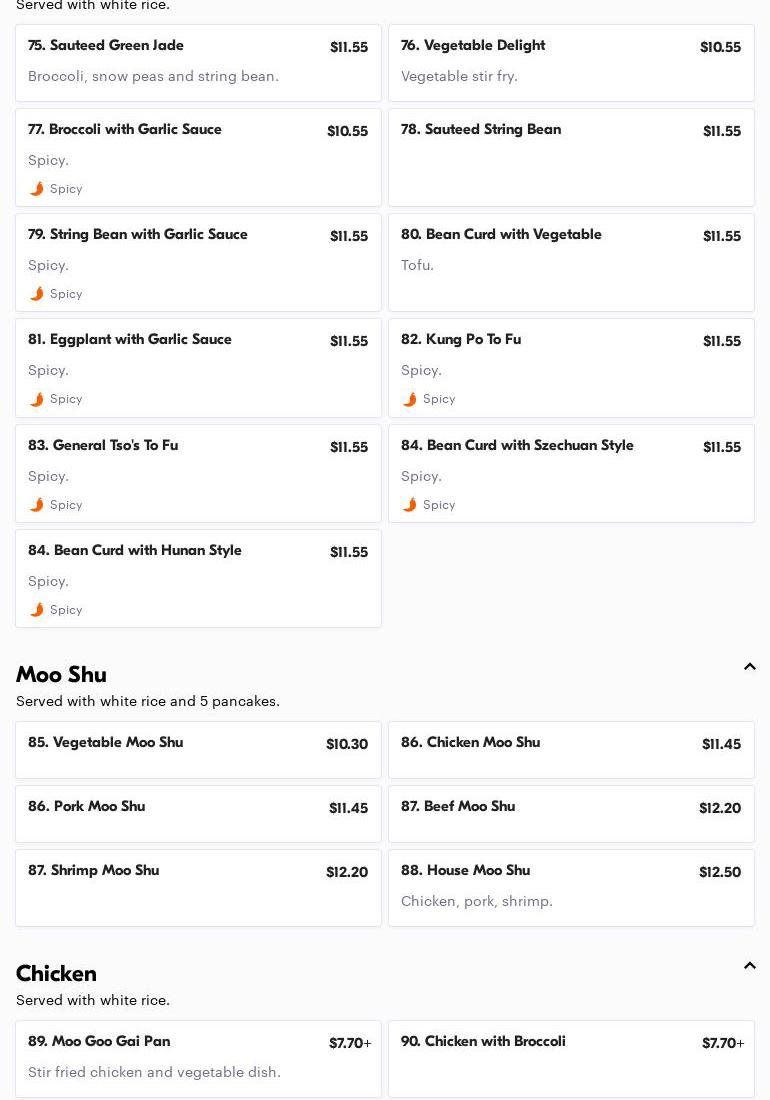Open 83. General Tso's To Fu

pyautogui.click(x=198, y=473)
